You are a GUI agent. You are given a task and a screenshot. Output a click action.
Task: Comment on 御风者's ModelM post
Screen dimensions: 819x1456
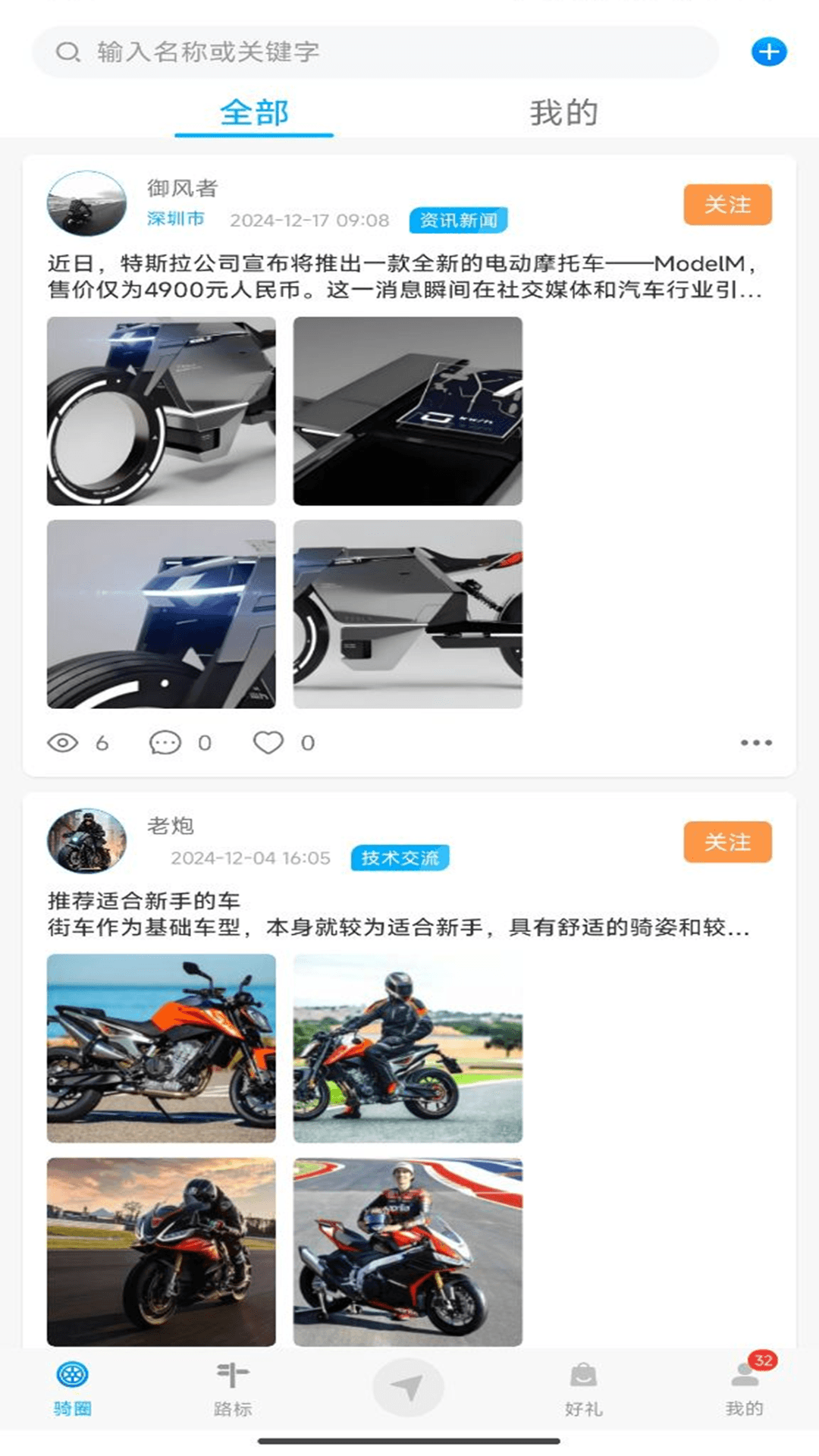point(165,742)
